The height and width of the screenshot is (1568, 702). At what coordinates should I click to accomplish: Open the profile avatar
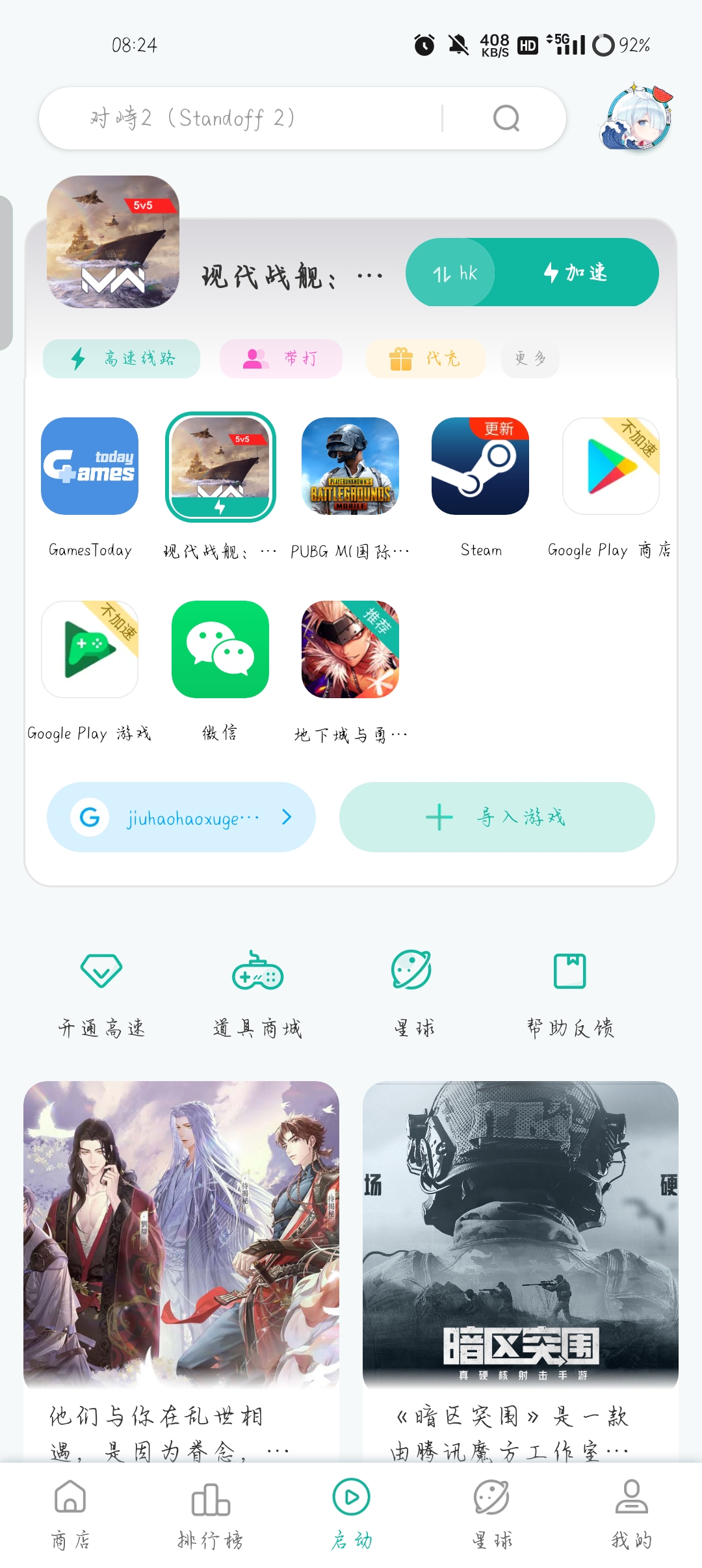pos(635,119)
